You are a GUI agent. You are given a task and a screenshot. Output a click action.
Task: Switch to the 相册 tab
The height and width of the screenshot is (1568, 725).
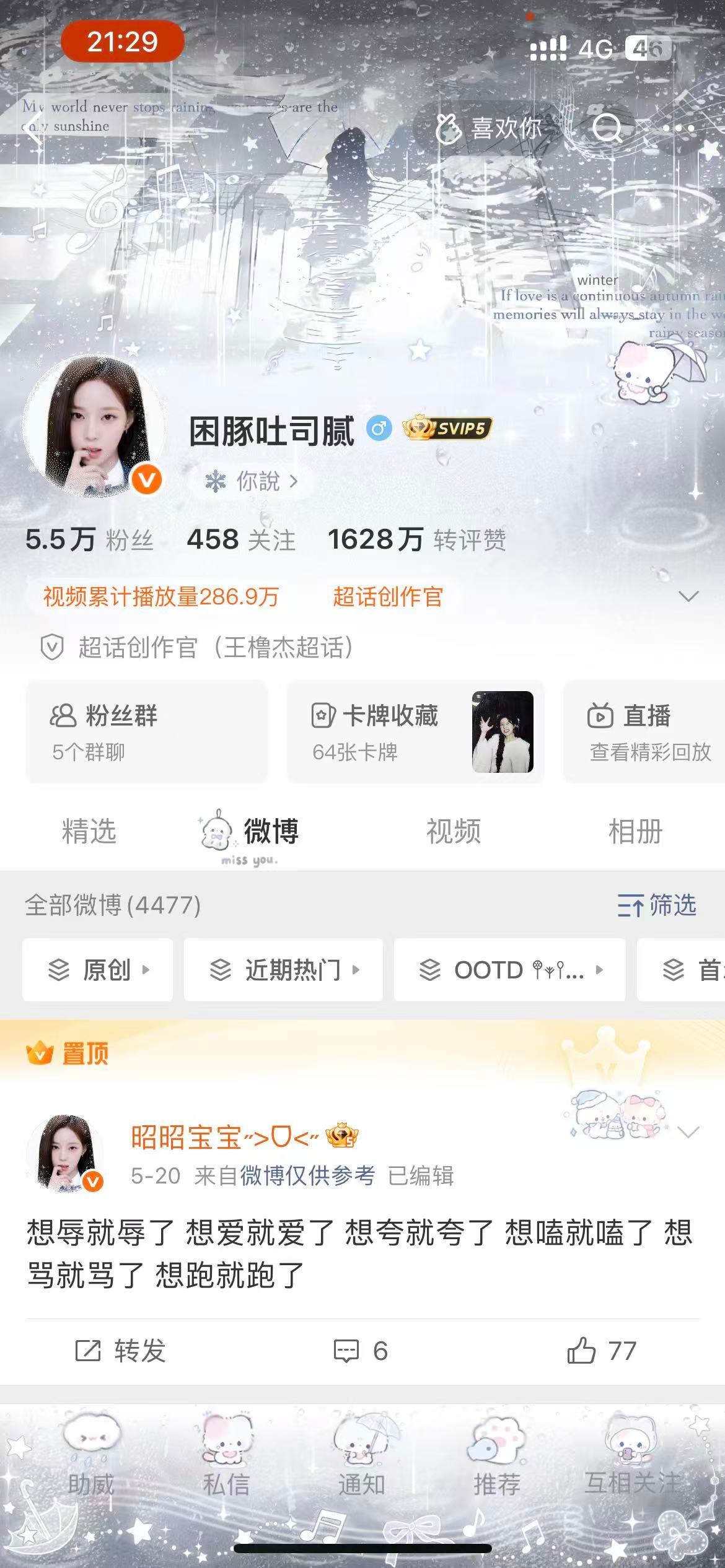pos(636,831)
